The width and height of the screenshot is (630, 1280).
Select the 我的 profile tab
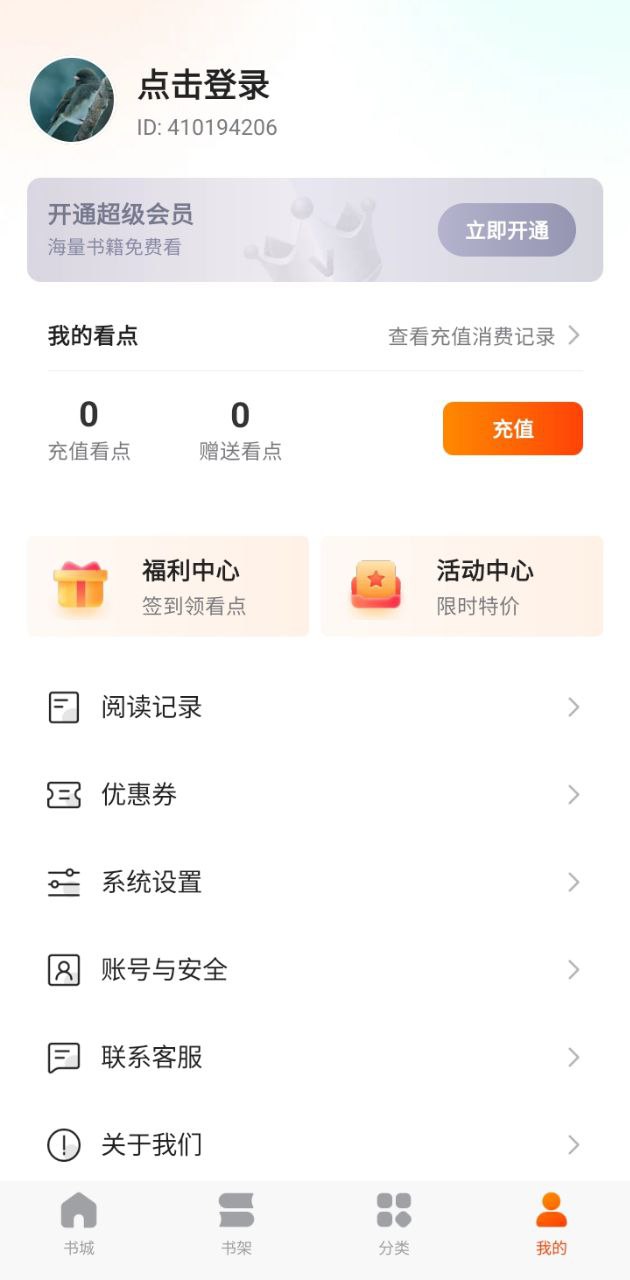[551, 1223]
